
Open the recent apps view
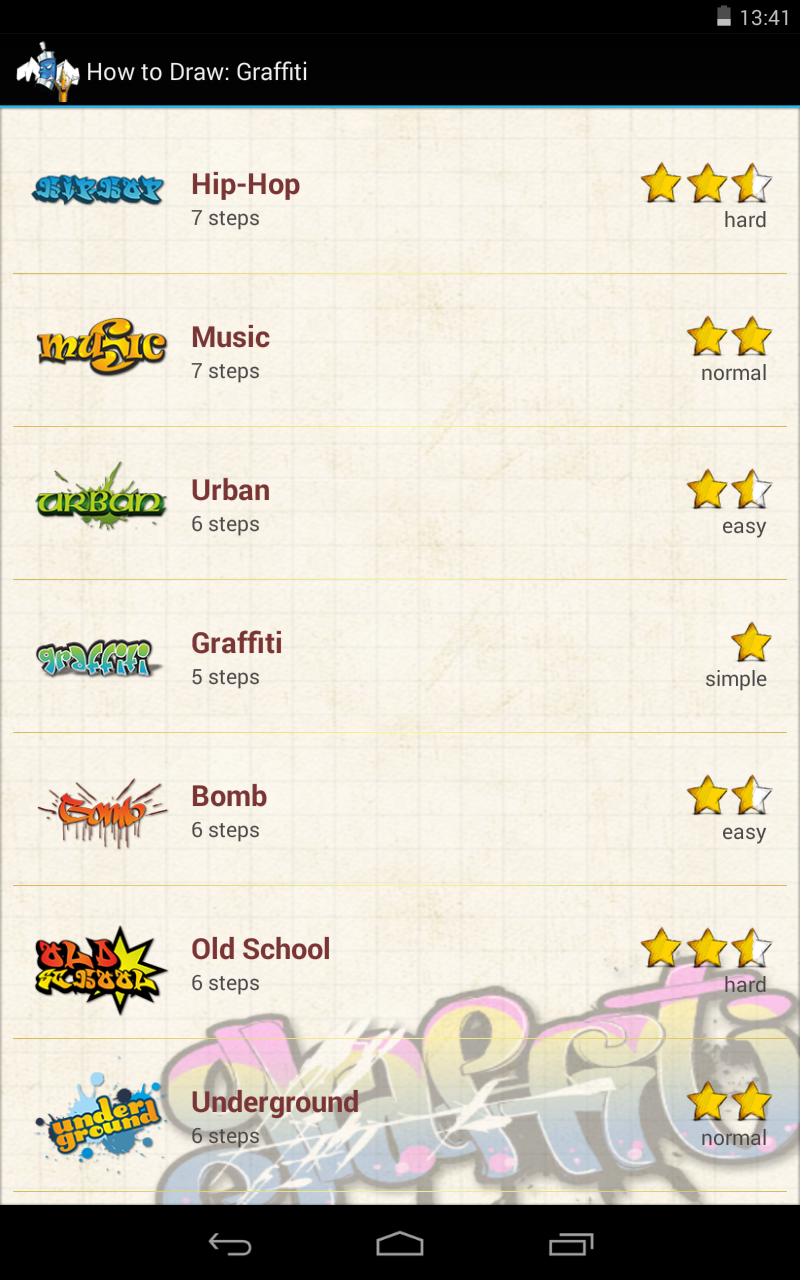[571, 1244]
